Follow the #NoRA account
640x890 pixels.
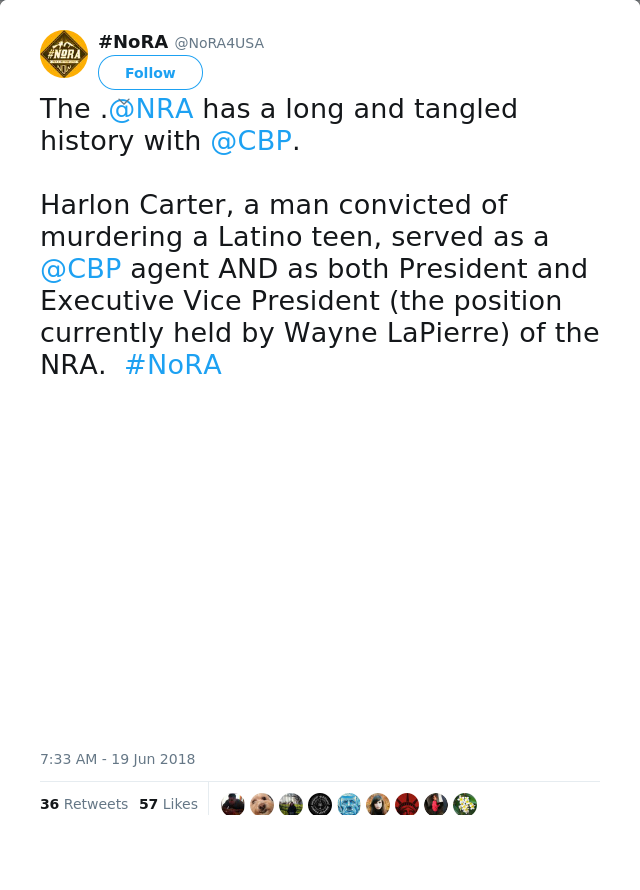tap(150, 73)
